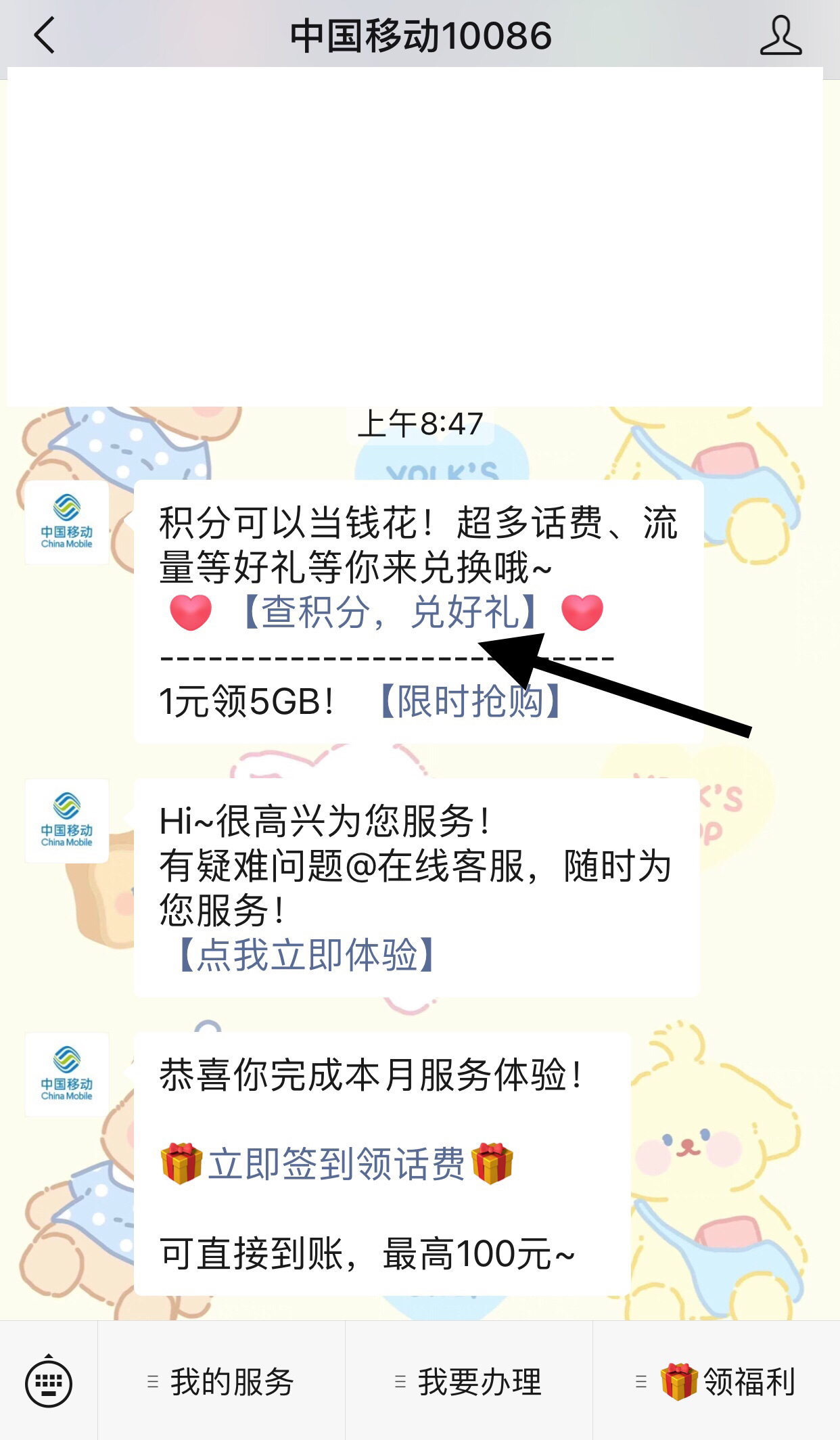The image size is (840, 1440).
Task: Expand the 领福利 menu
Action: (x=717, y=1382)
